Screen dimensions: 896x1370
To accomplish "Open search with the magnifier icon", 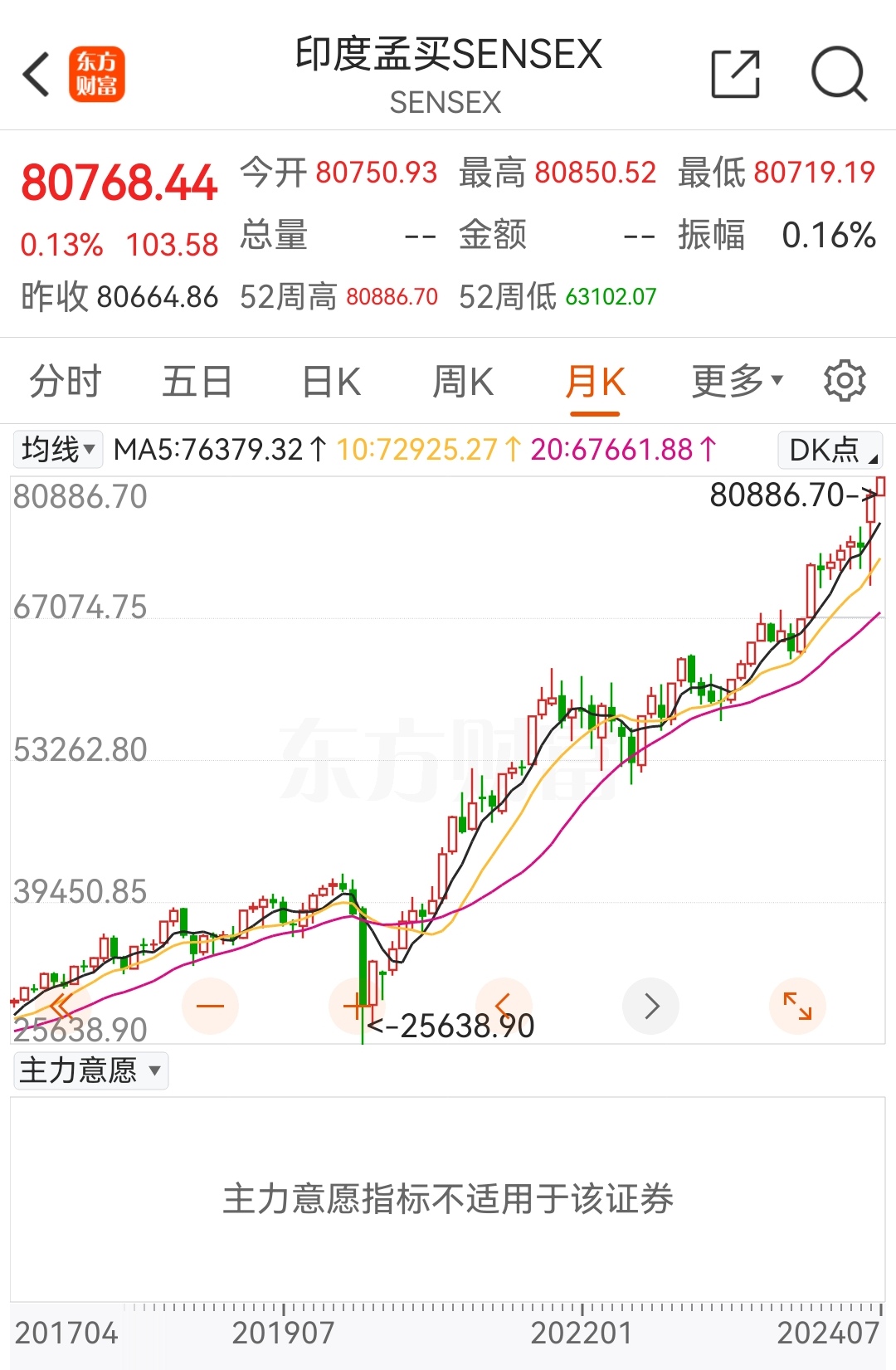I will 840,73.
